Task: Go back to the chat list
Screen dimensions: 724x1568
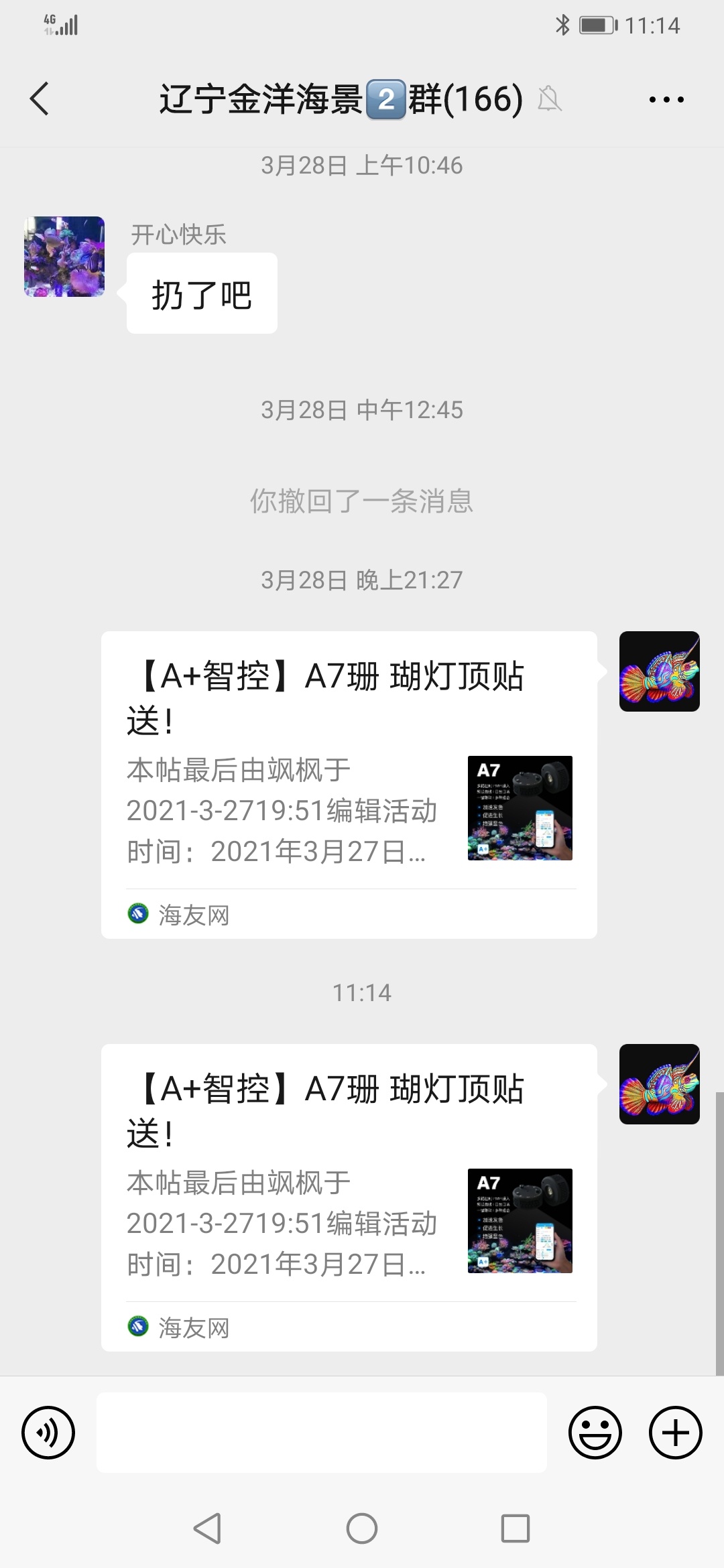Action: [40, 99]
